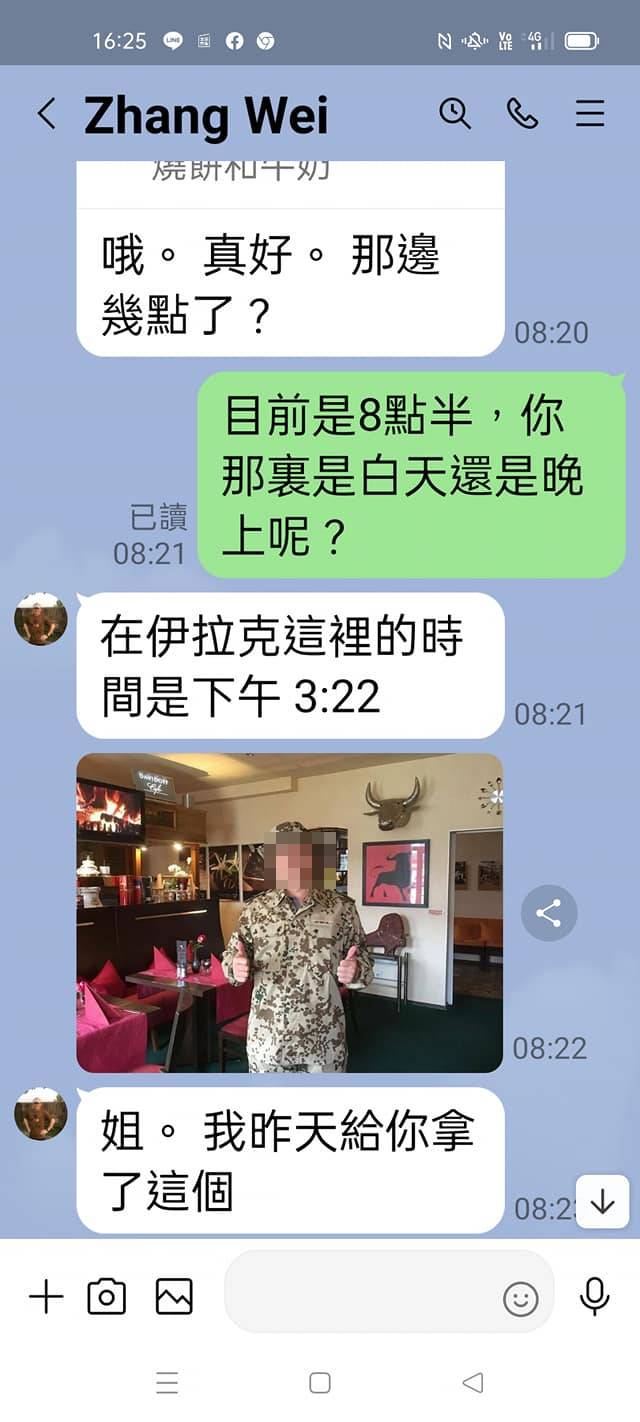Tap the system home button
This screenshot has width=640, height=1422.
pos(320,1383)
